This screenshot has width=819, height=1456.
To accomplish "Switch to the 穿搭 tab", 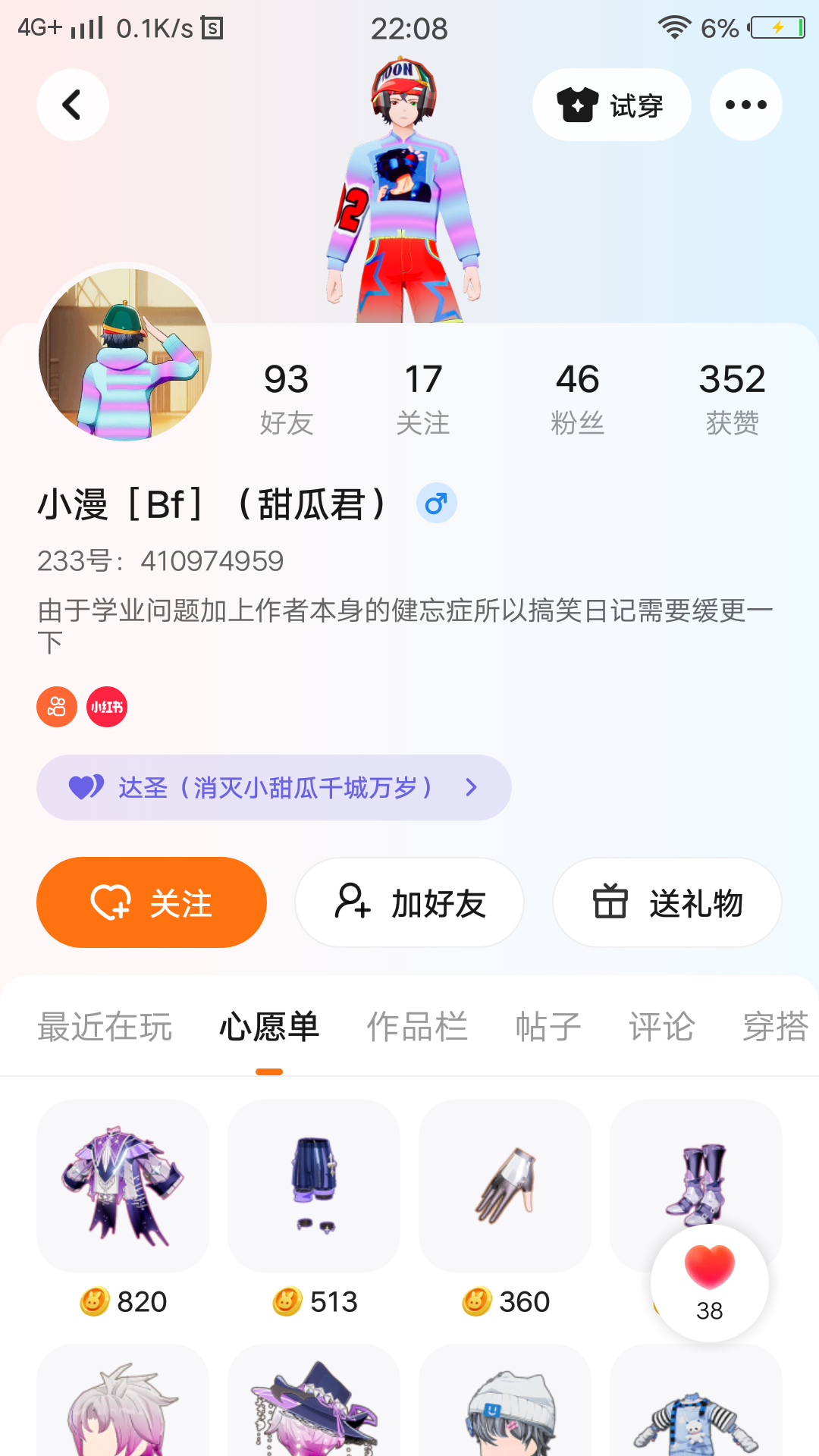I will coord(775,1027).
